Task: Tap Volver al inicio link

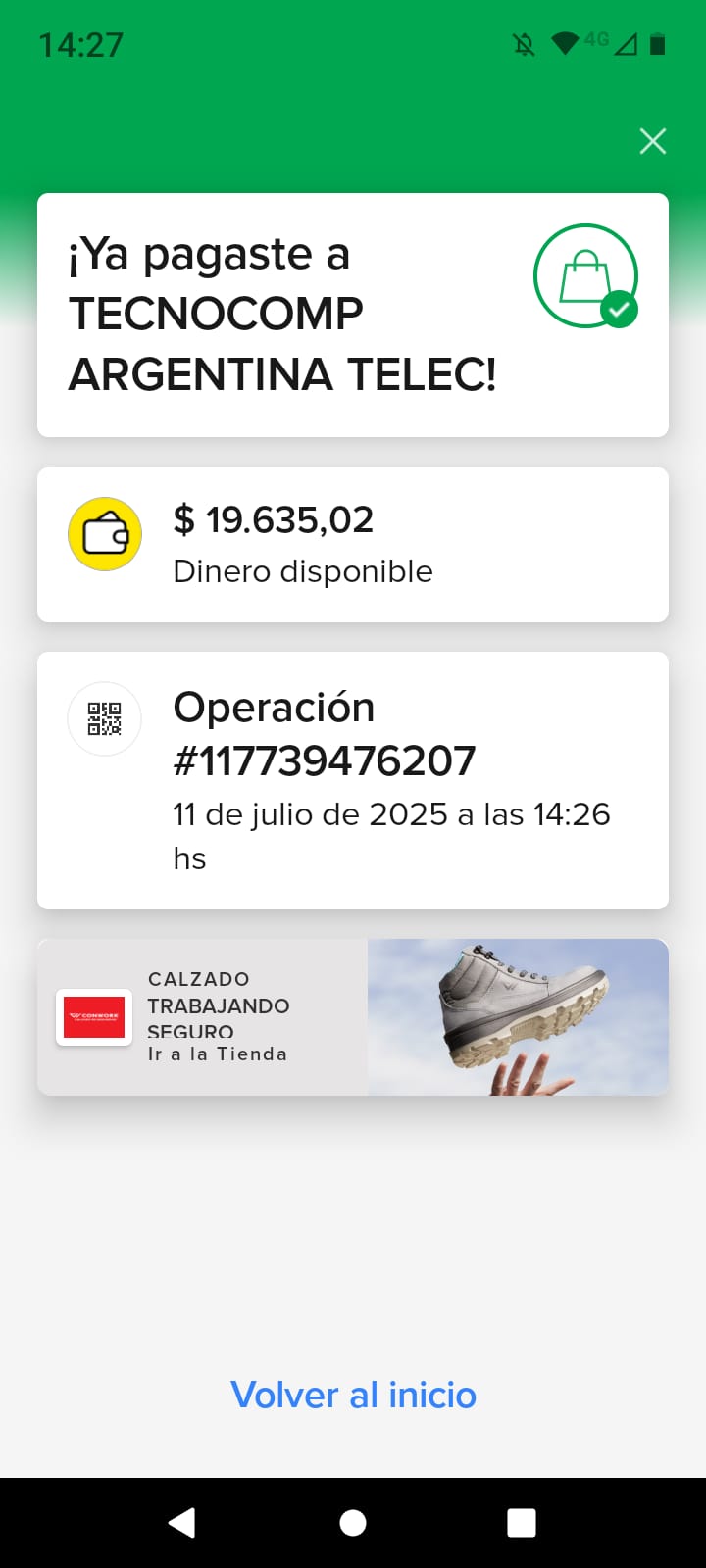Action: tap(353, 1395)
